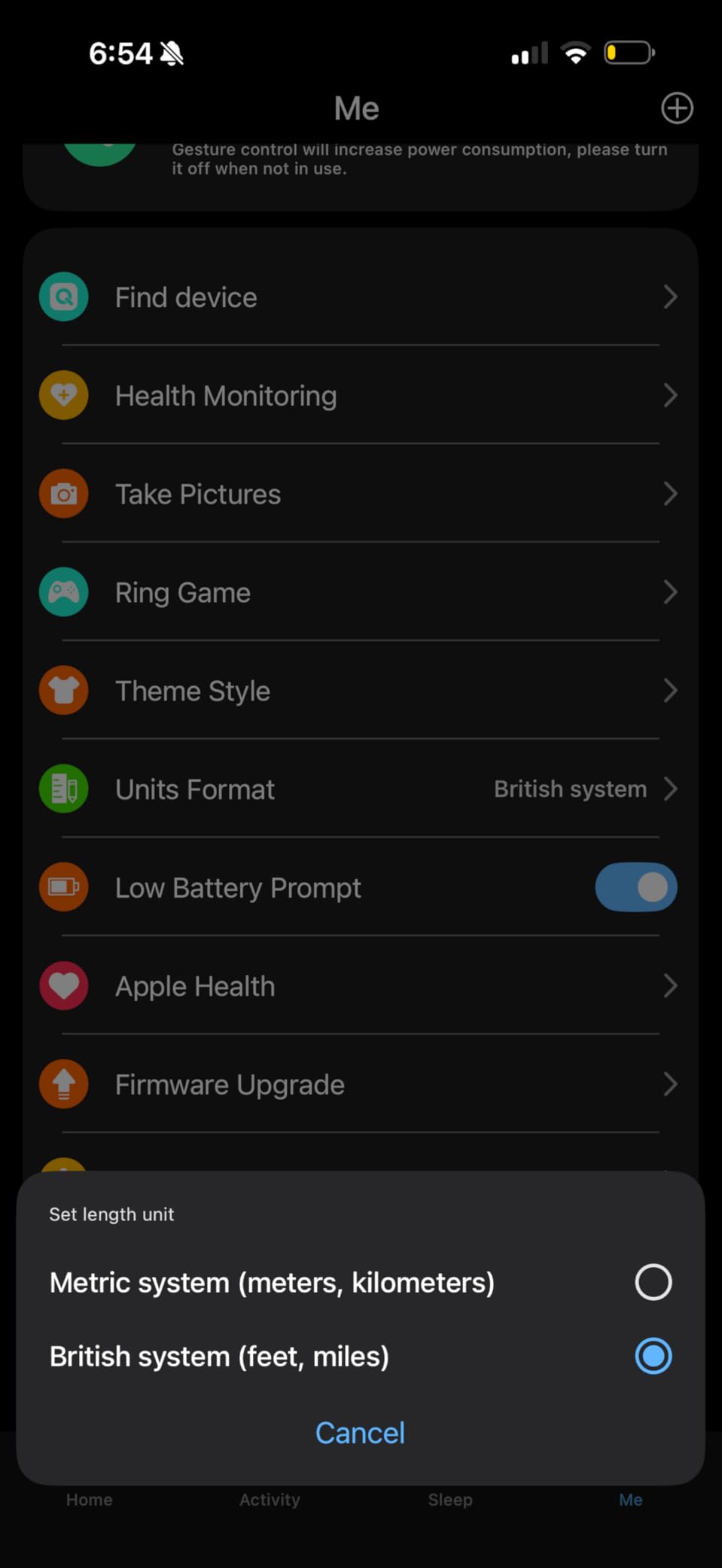Image resolution: width=722 pixels, height=1568 pixels.
Task: Open Find device
Action: point(360,297)
